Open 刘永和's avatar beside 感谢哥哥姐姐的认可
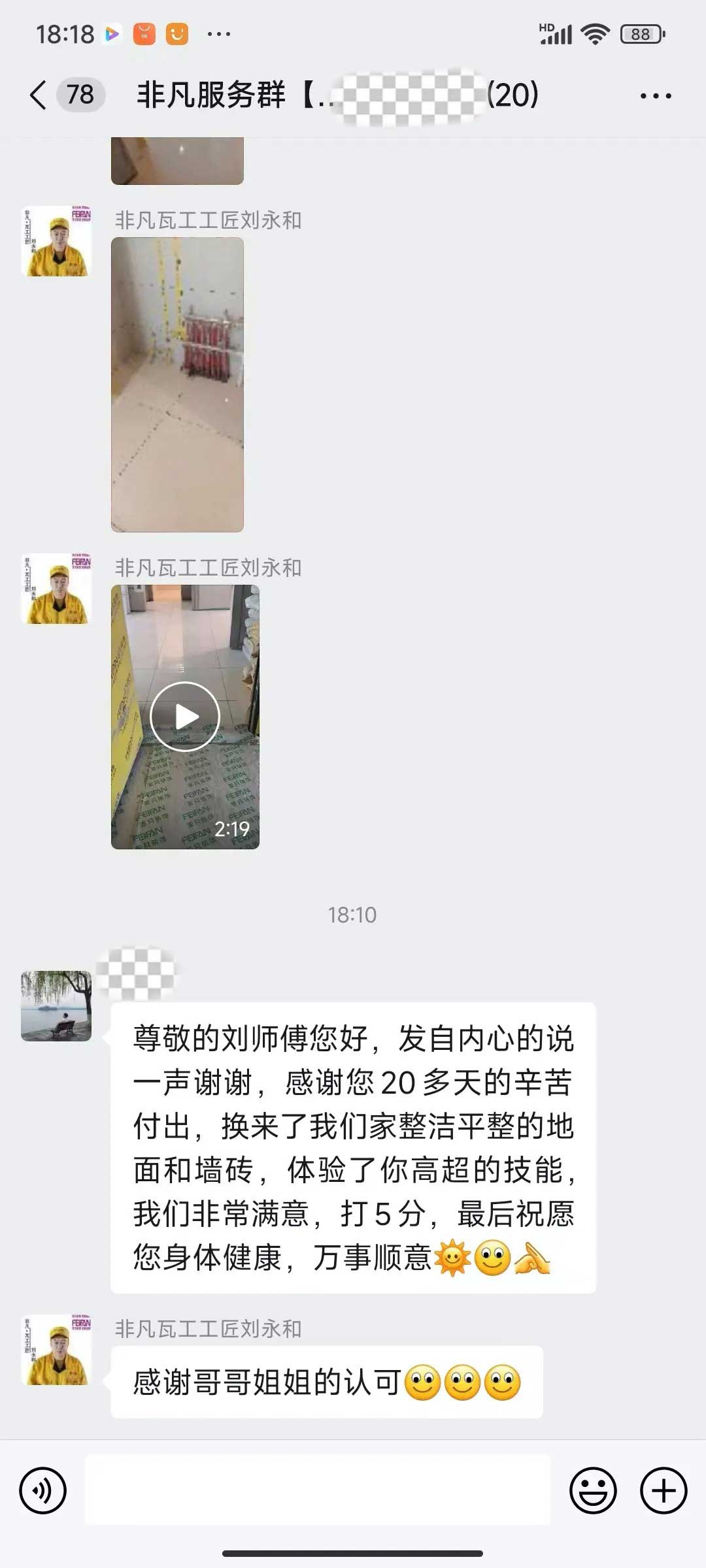This screenshot has width=706, height=1568. (x=56, y=1350)
